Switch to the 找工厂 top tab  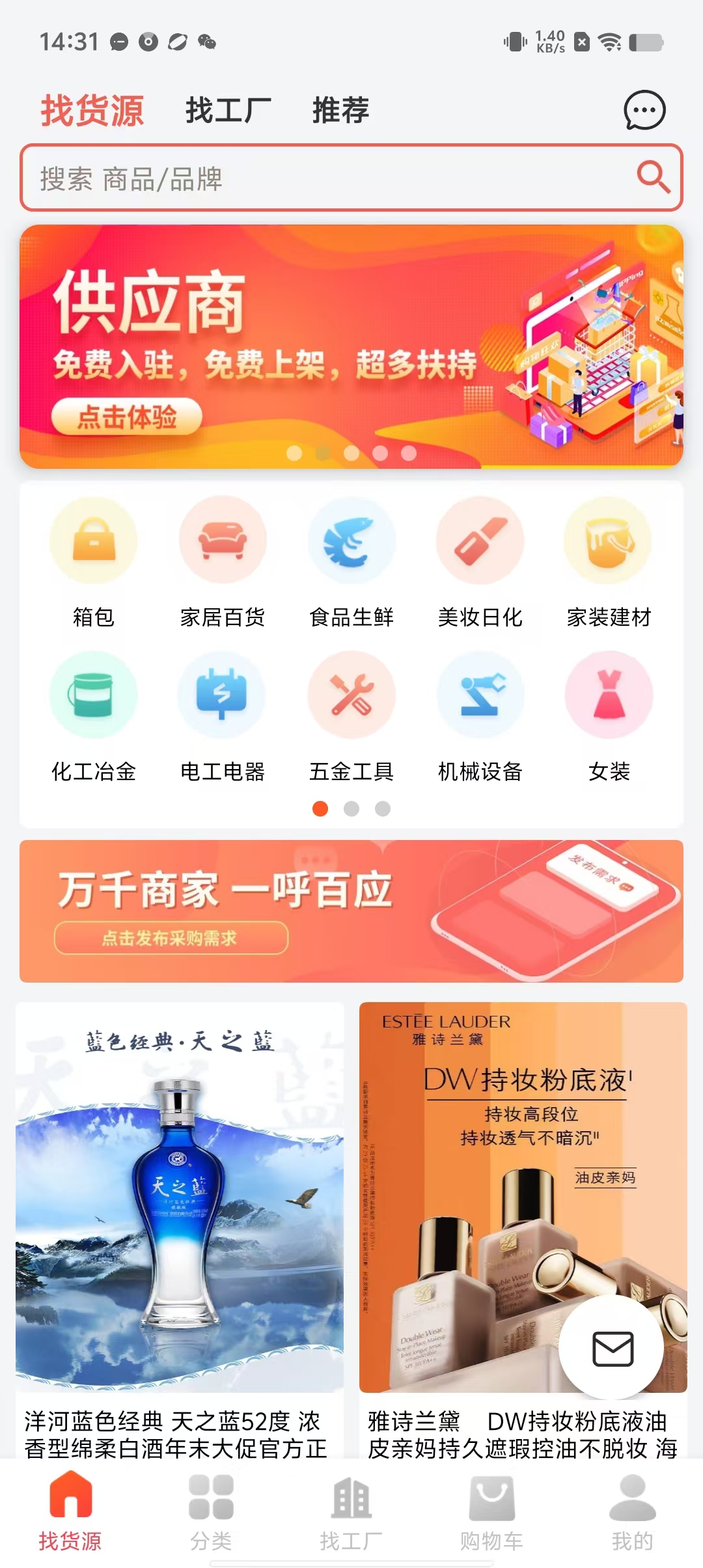pos(228,110)
